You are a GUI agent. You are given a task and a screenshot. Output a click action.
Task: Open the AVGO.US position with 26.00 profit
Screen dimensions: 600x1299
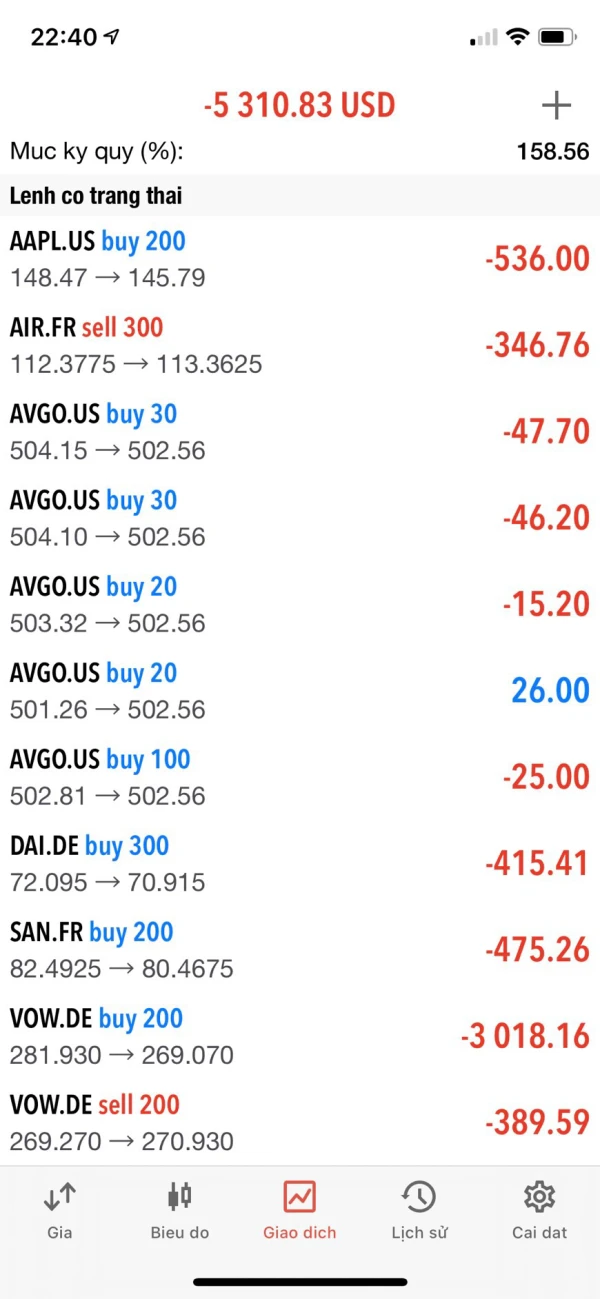[300, 691]
